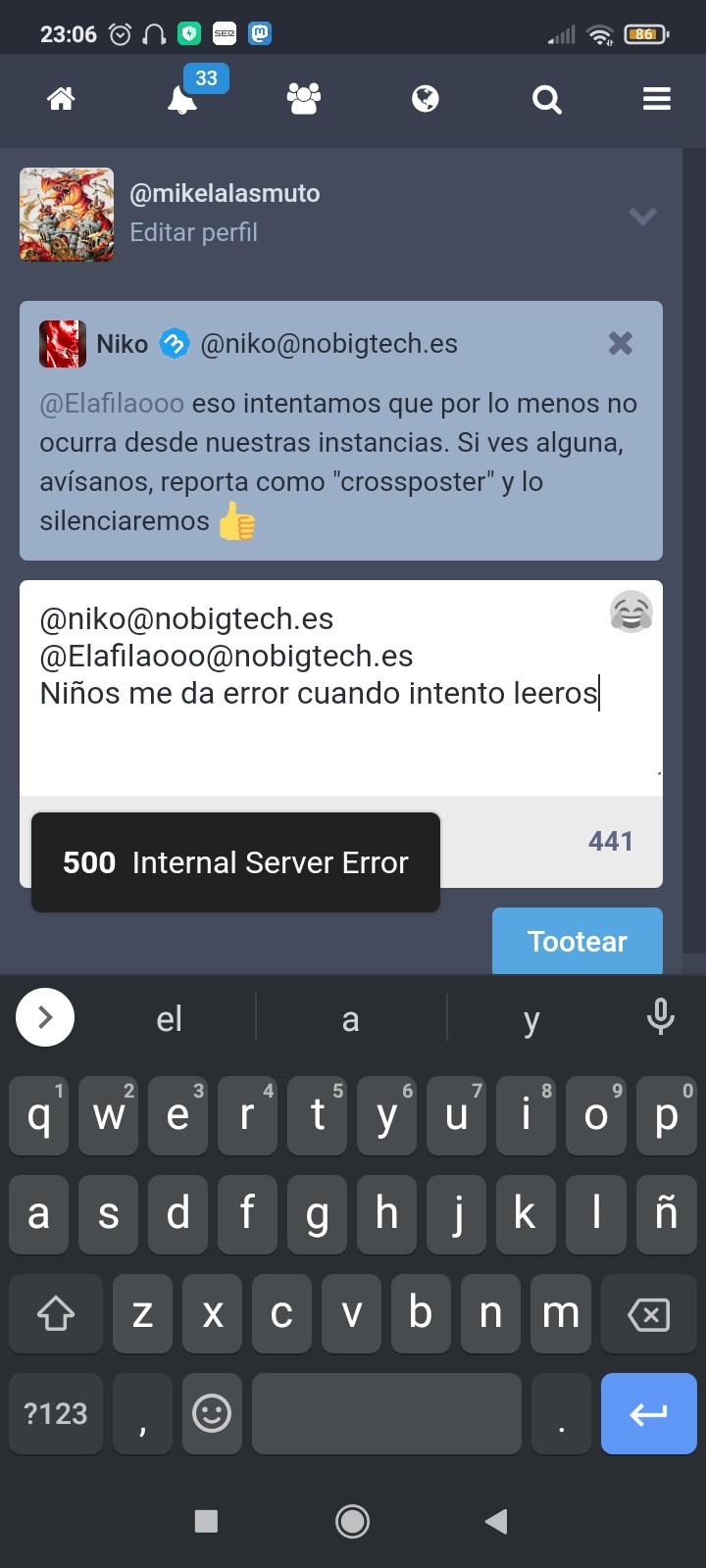706x1568 pixels.
Task: Select keyboard suggestion "el"
Action: point(169,1019)
